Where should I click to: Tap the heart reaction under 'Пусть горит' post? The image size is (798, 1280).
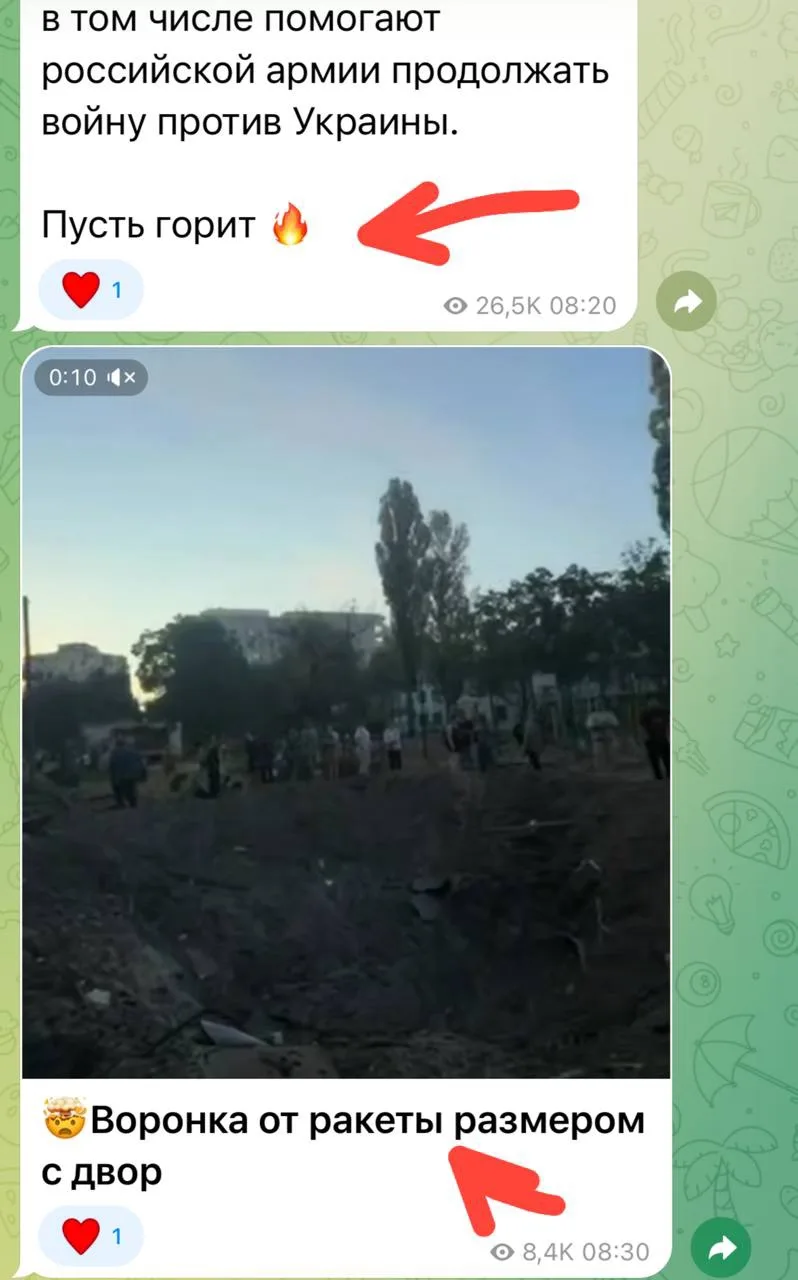pos(91,290)
